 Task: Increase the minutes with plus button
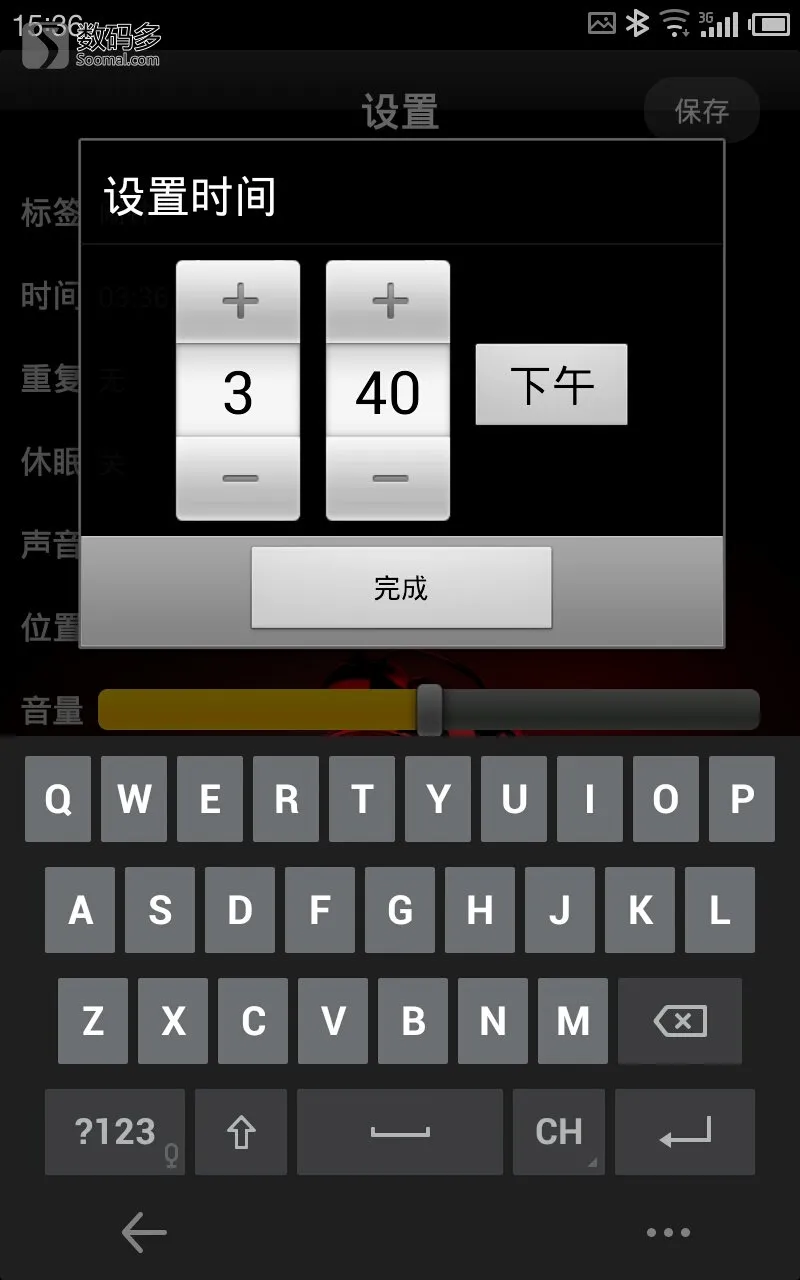(388, 302)
